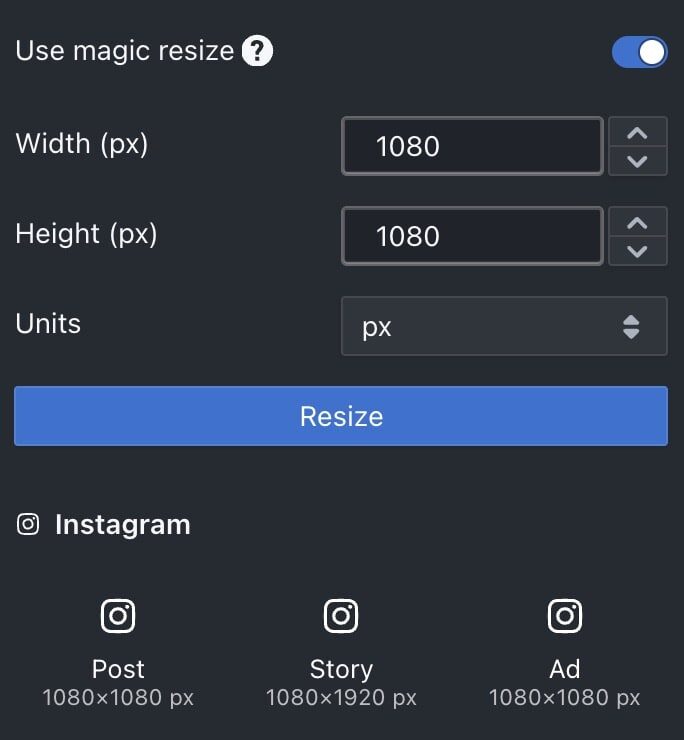This screenshot has height=740, width=684.
Task: Open the magic resize help icon
Action: coord(257,51)
